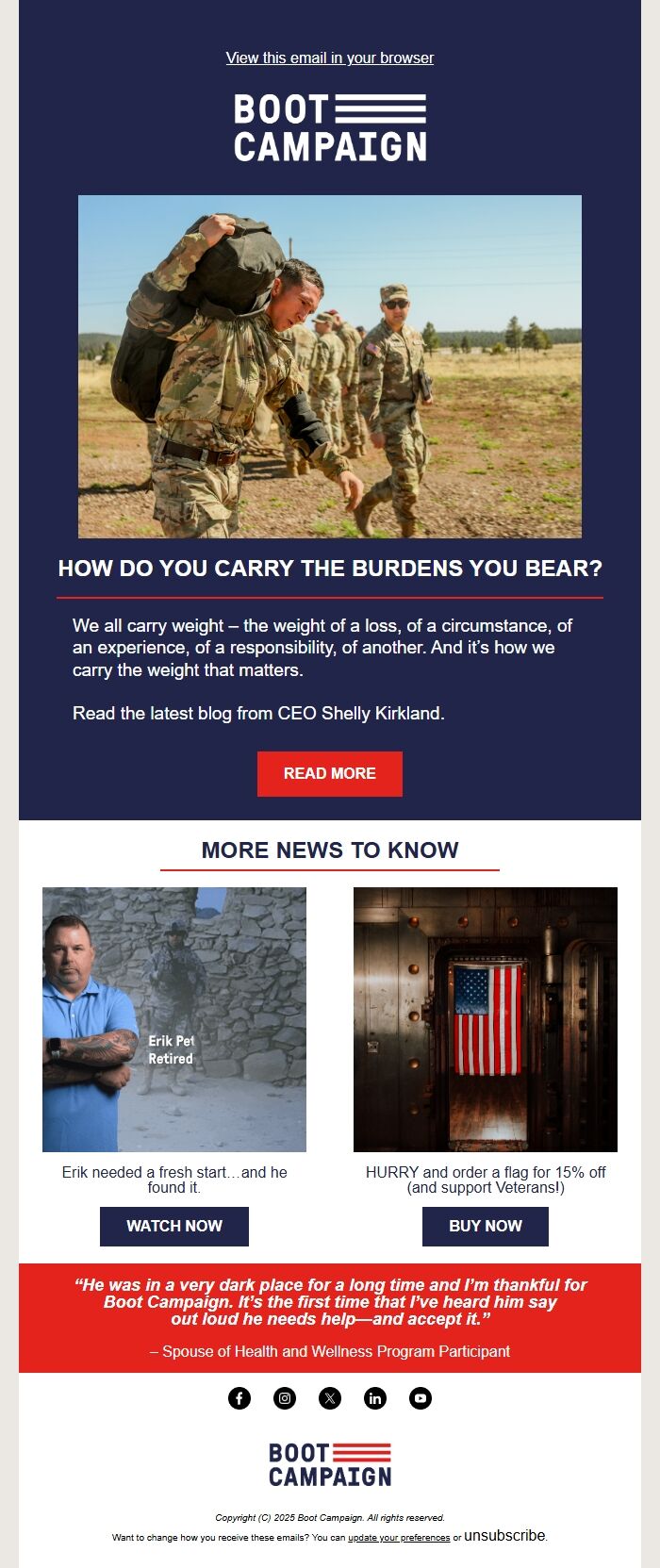Image resolution: width=660 pixels, height=1568 pixels.
Task: Tap WATCH NOW for Erik's story
Action: tap(174, 1226)
